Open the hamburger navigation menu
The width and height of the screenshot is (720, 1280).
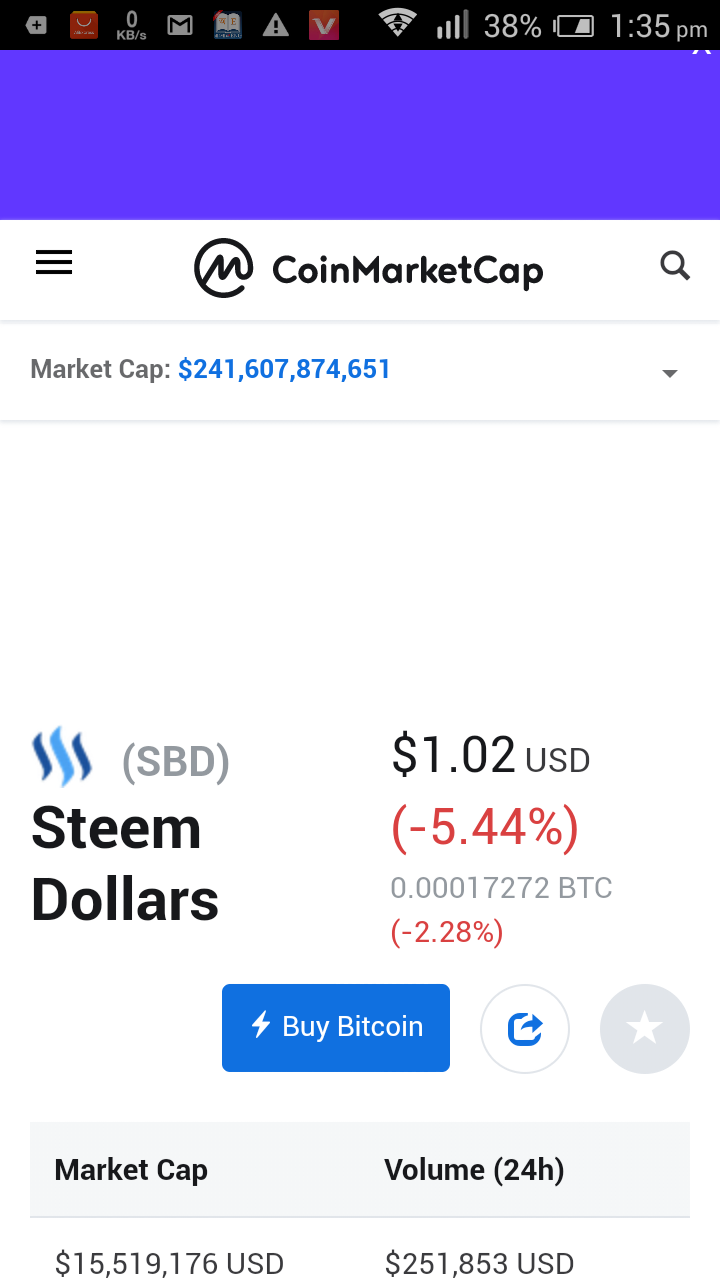[x=54, y=263]
